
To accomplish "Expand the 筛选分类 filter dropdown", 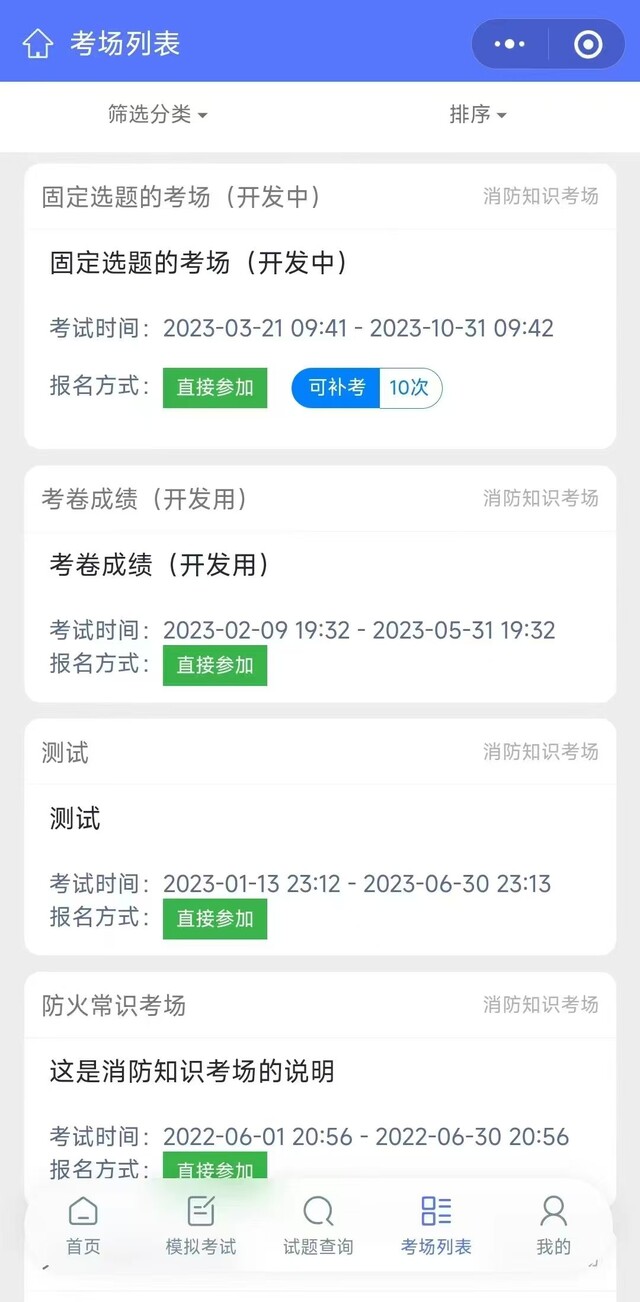I will tap(158, 115).
